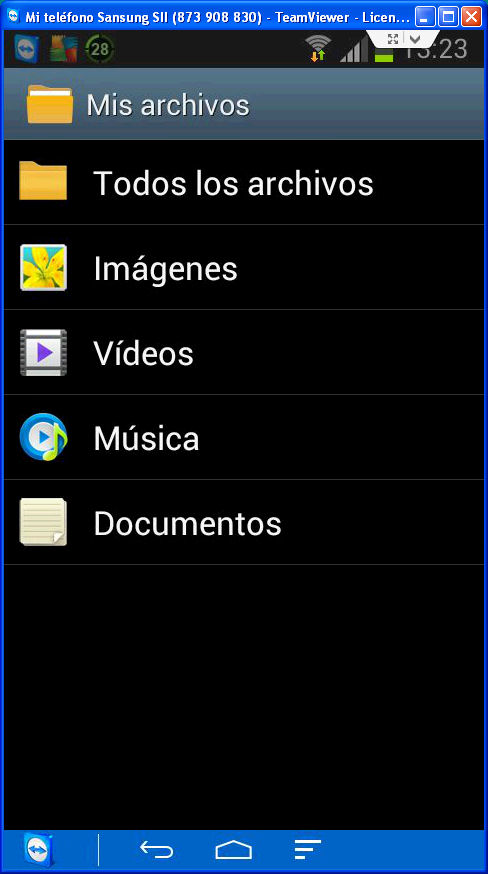
Task: Open the Música category
Action: [244, 438]
